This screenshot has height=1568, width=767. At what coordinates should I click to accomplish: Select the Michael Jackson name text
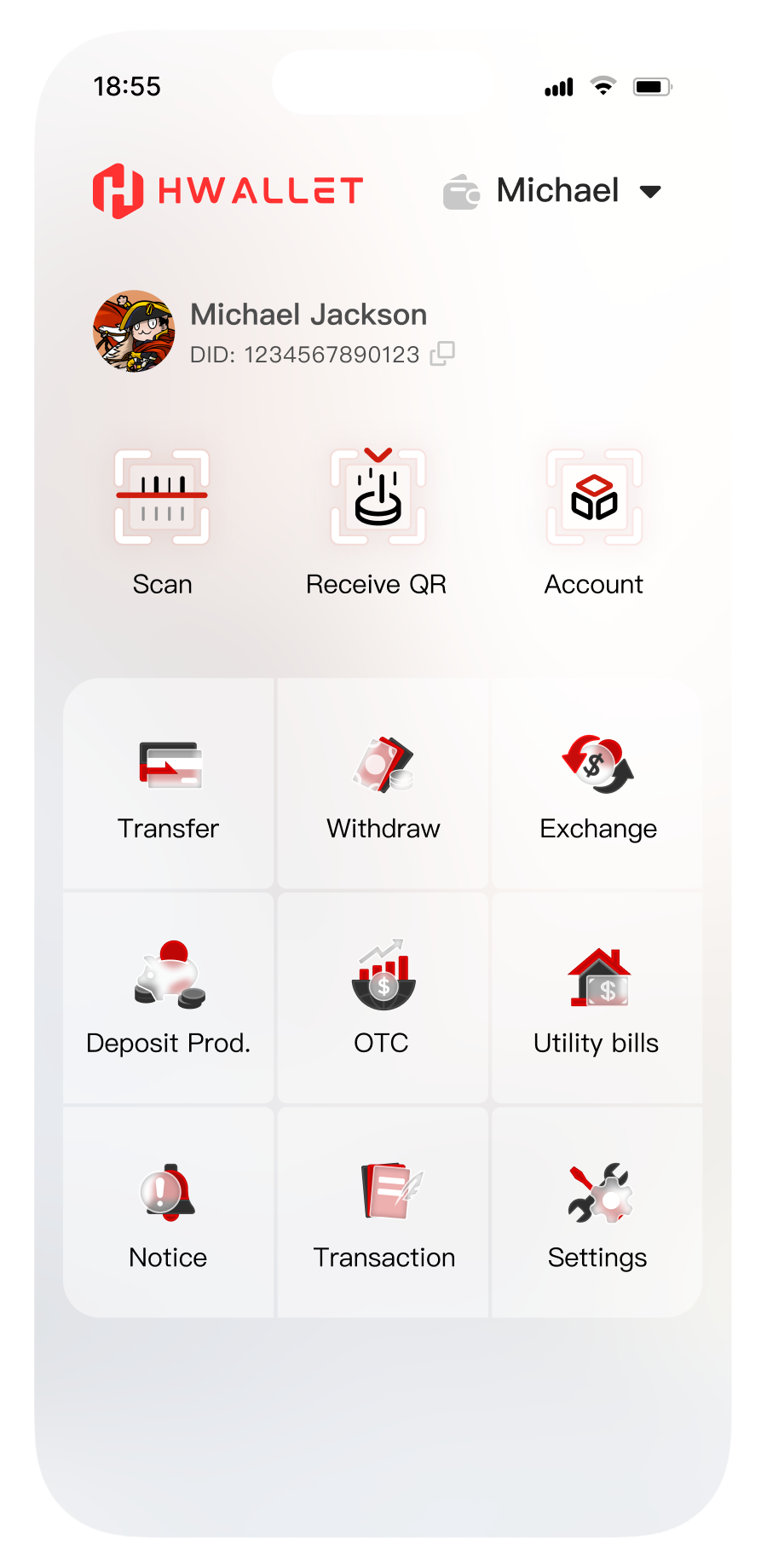point(308,314)
